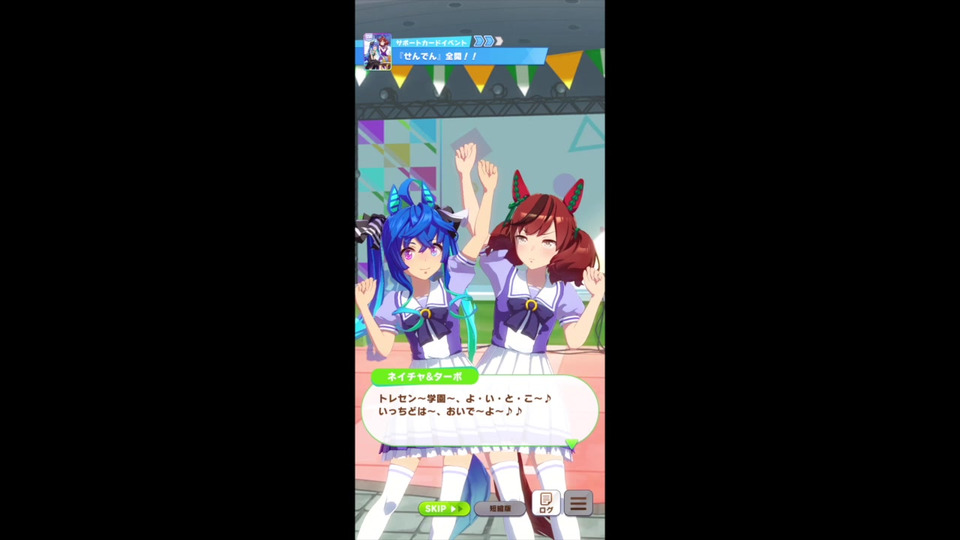Open the ログ dialogue log
960x540 pixels.
click(x=546, y=503)
